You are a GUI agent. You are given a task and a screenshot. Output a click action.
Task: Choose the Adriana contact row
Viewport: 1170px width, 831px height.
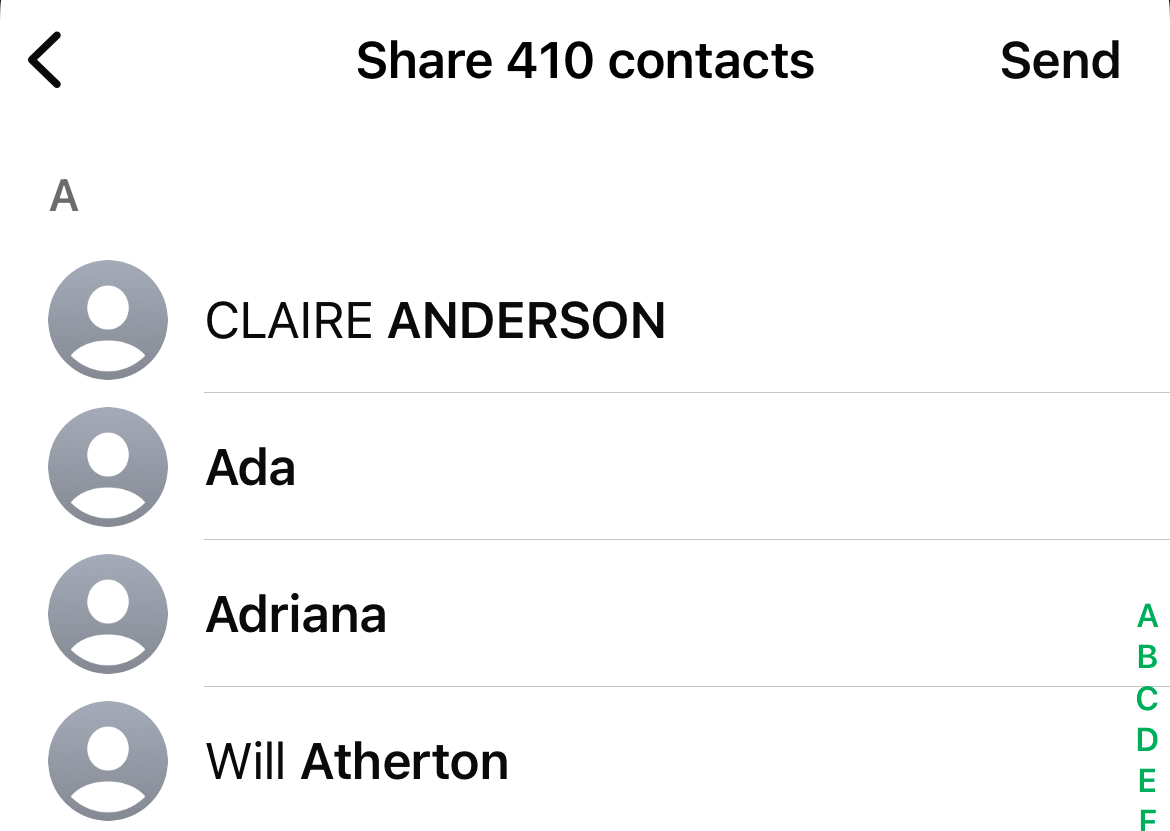click(x=296, y=614)
